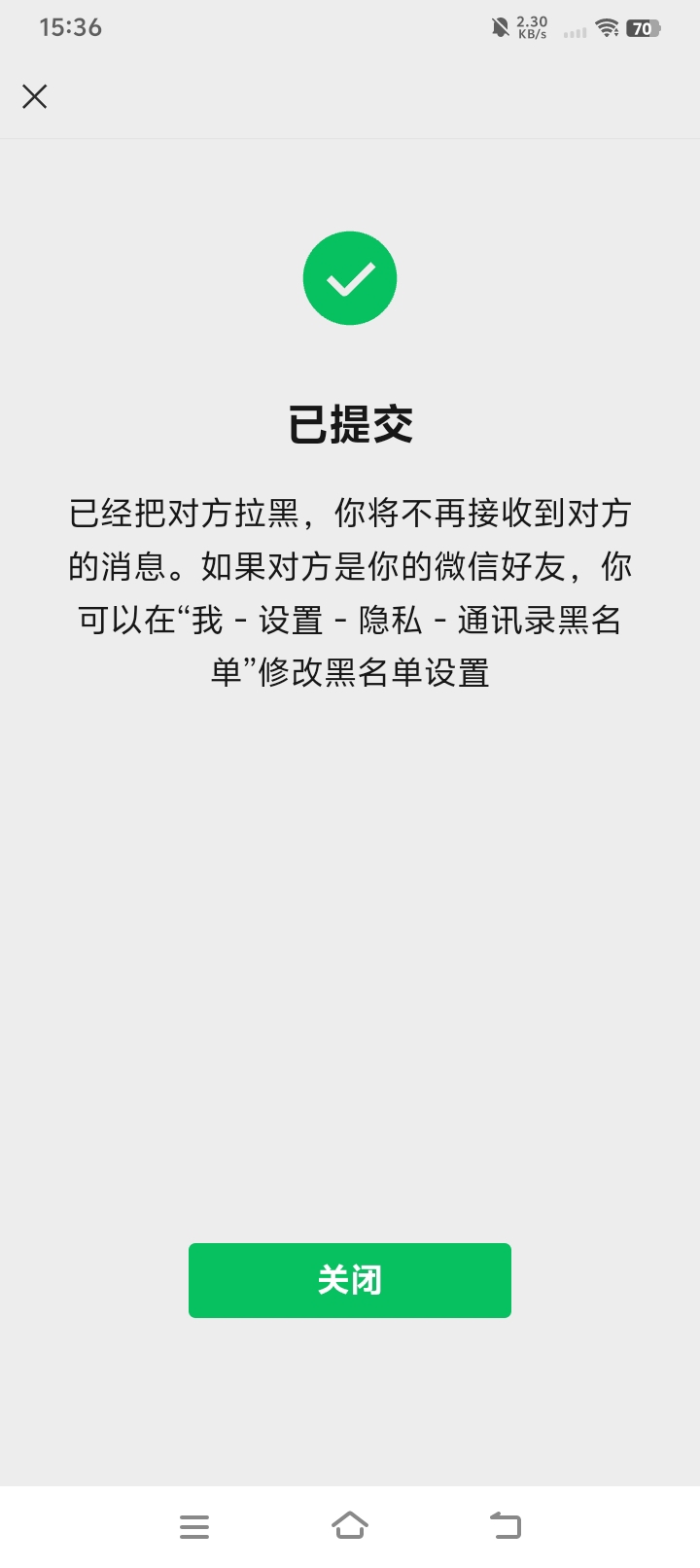The height and width of the screenshot is (1568, 700).
Task: Tap the green 关闭 button
Action: click(350, 1280)
